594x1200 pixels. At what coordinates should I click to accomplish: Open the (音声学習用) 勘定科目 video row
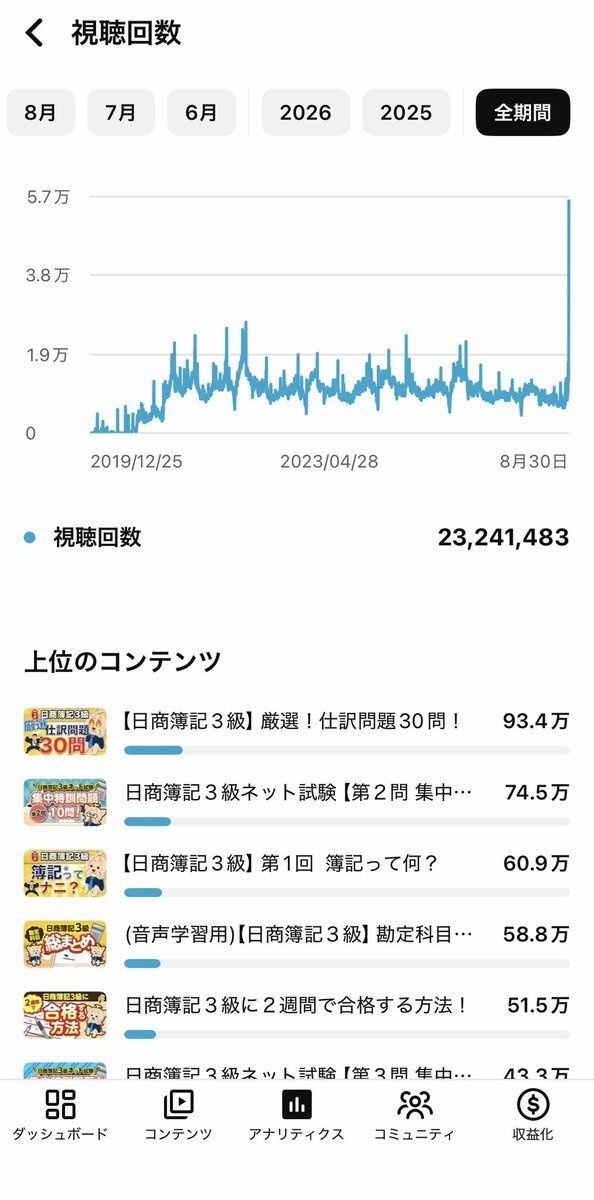coord(297,944)
